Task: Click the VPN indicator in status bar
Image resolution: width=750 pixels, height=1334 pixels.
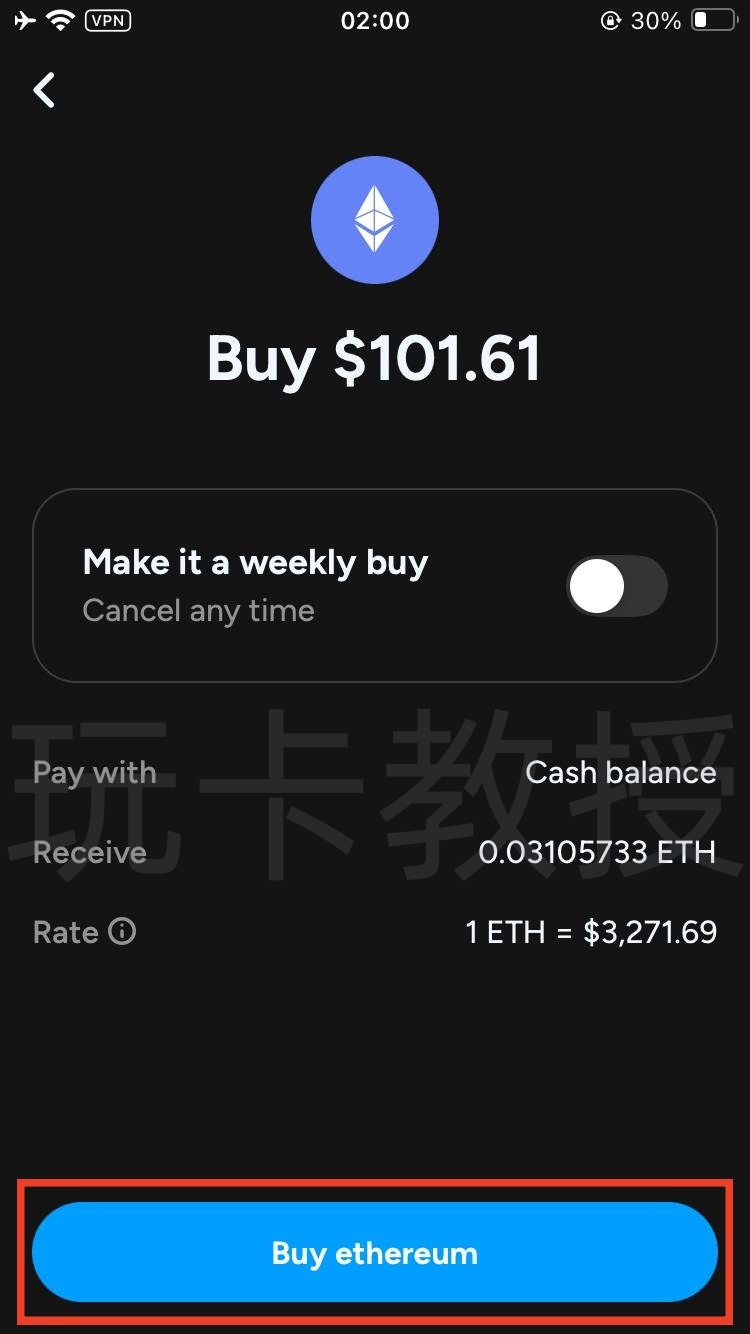Action: [x=108, y=20]
